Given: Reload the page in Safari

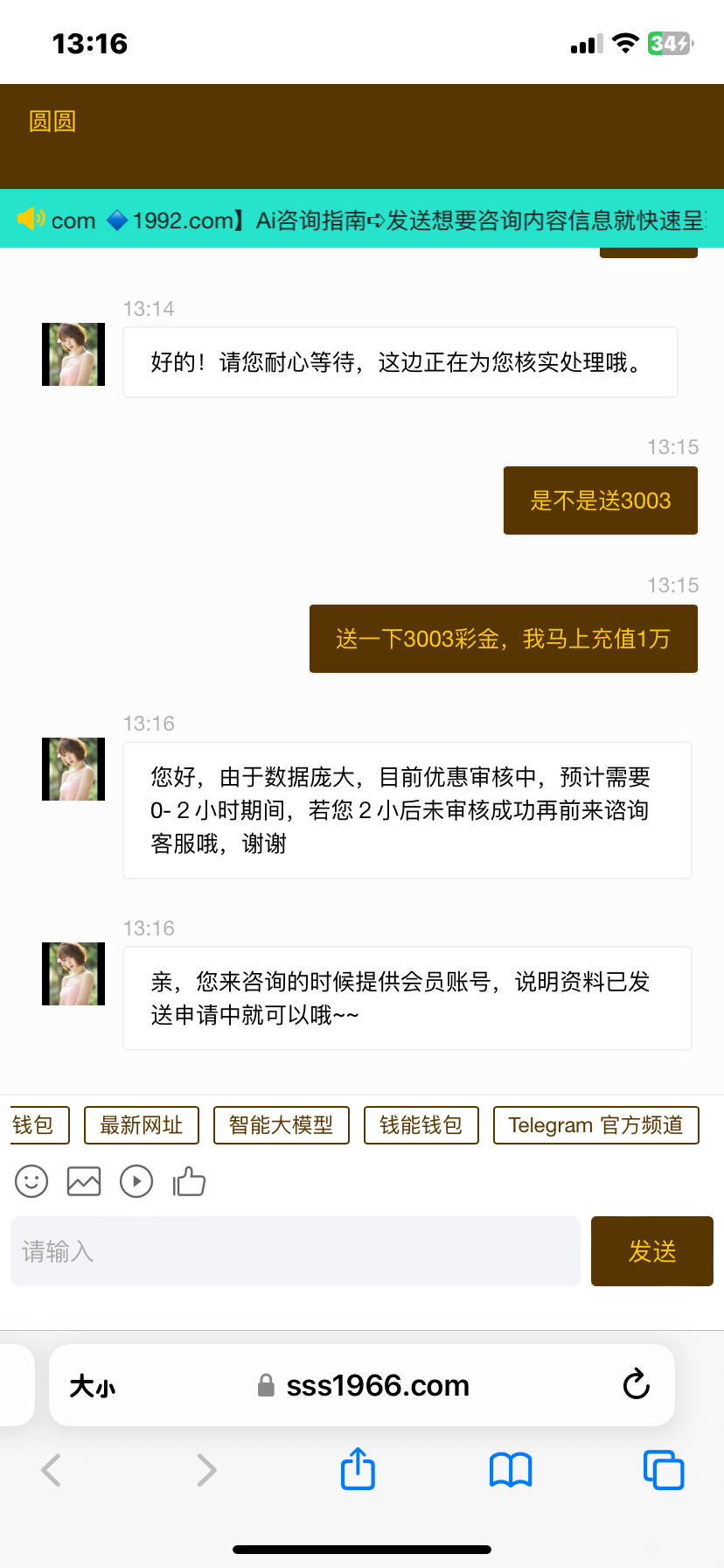Looking at the screenshot, I should 636,1385.
